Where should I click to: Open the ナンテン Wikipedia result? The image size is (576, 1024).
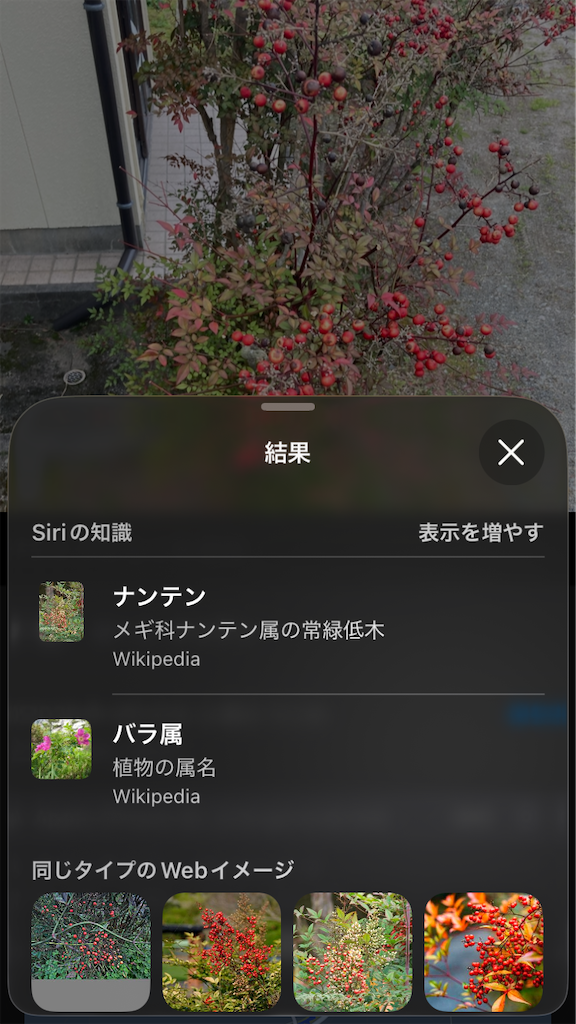287,626
